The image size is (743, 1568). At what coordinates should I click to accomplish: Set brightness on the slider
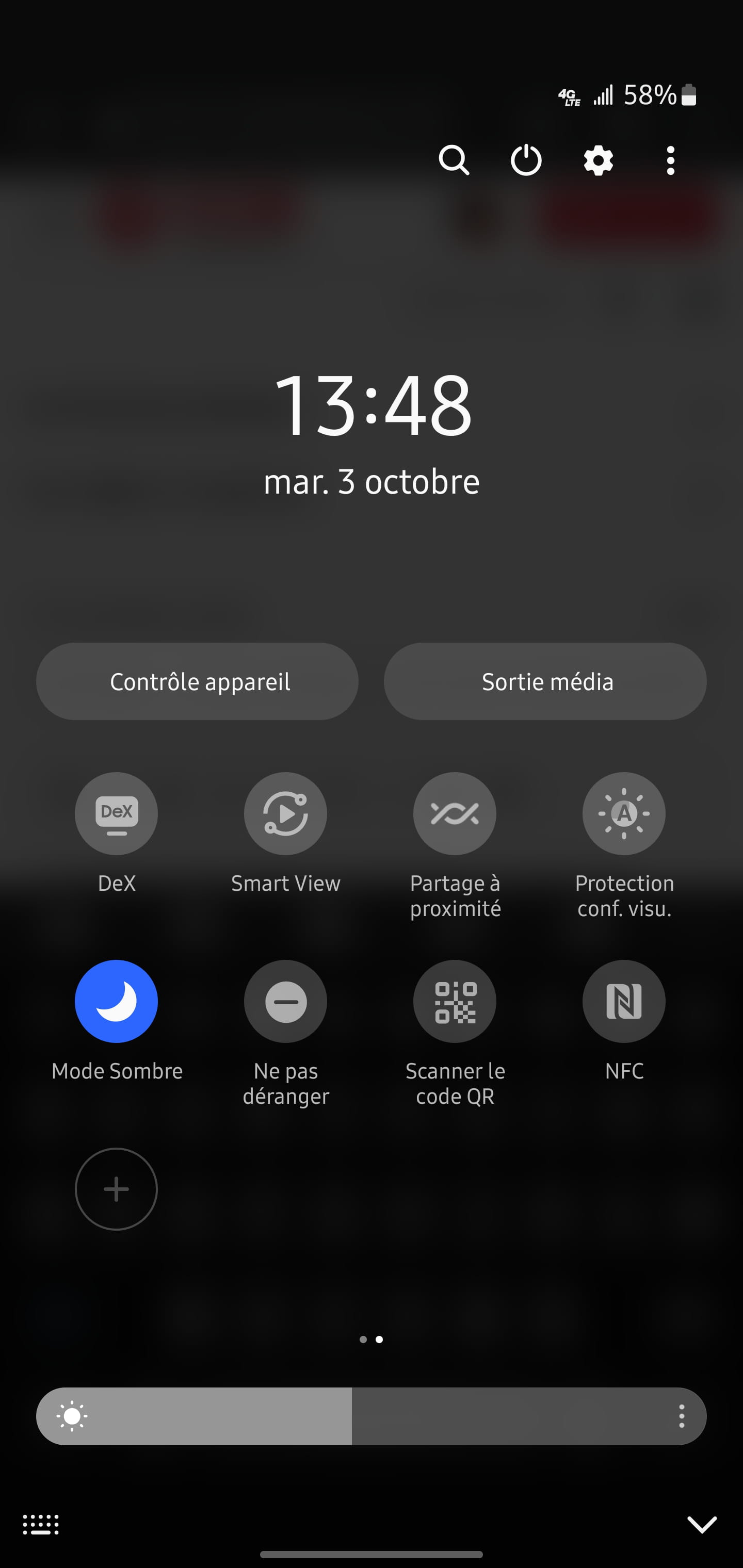[372, 1416]
